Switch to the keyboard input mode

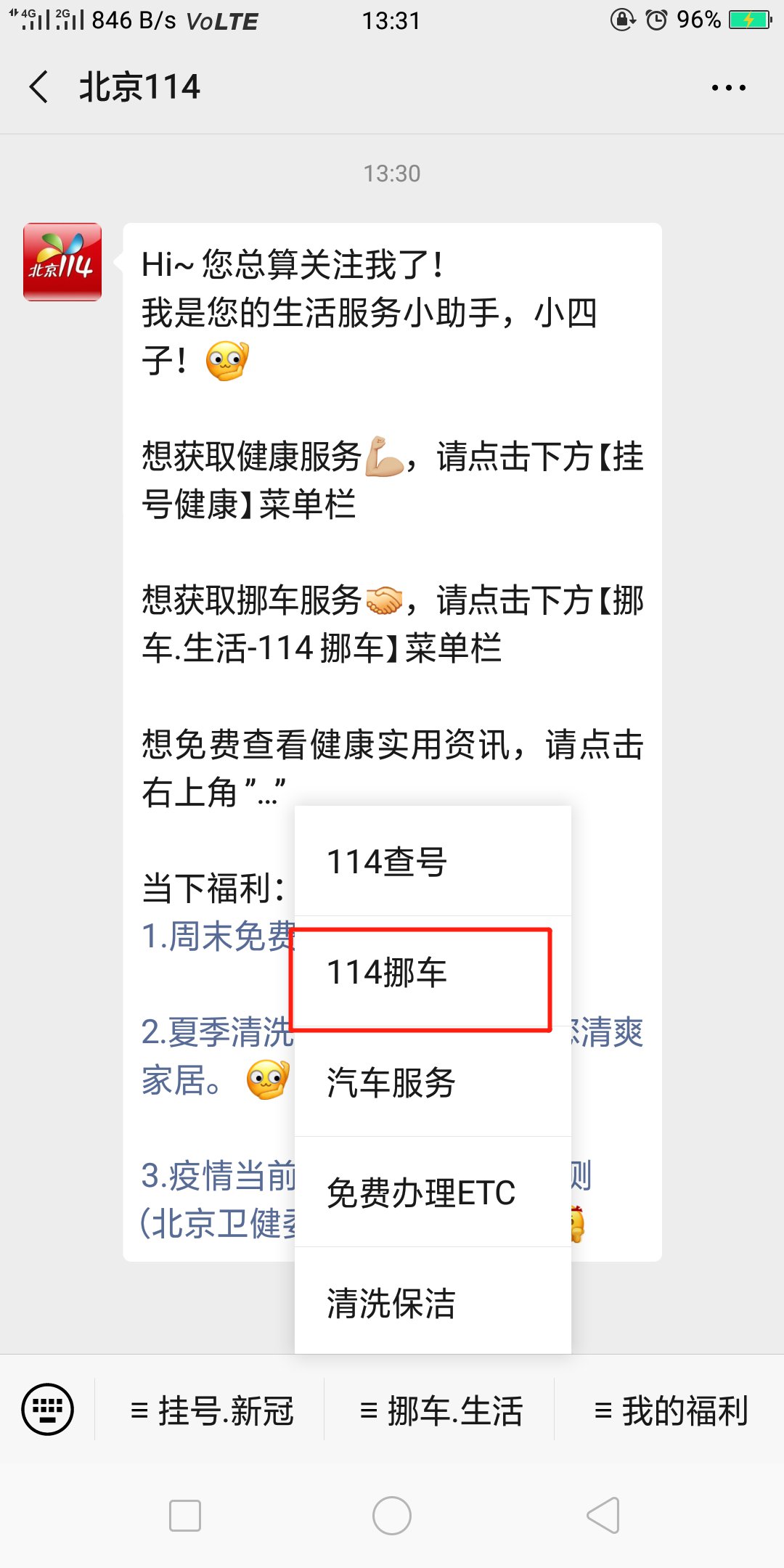click(48, 1410)
